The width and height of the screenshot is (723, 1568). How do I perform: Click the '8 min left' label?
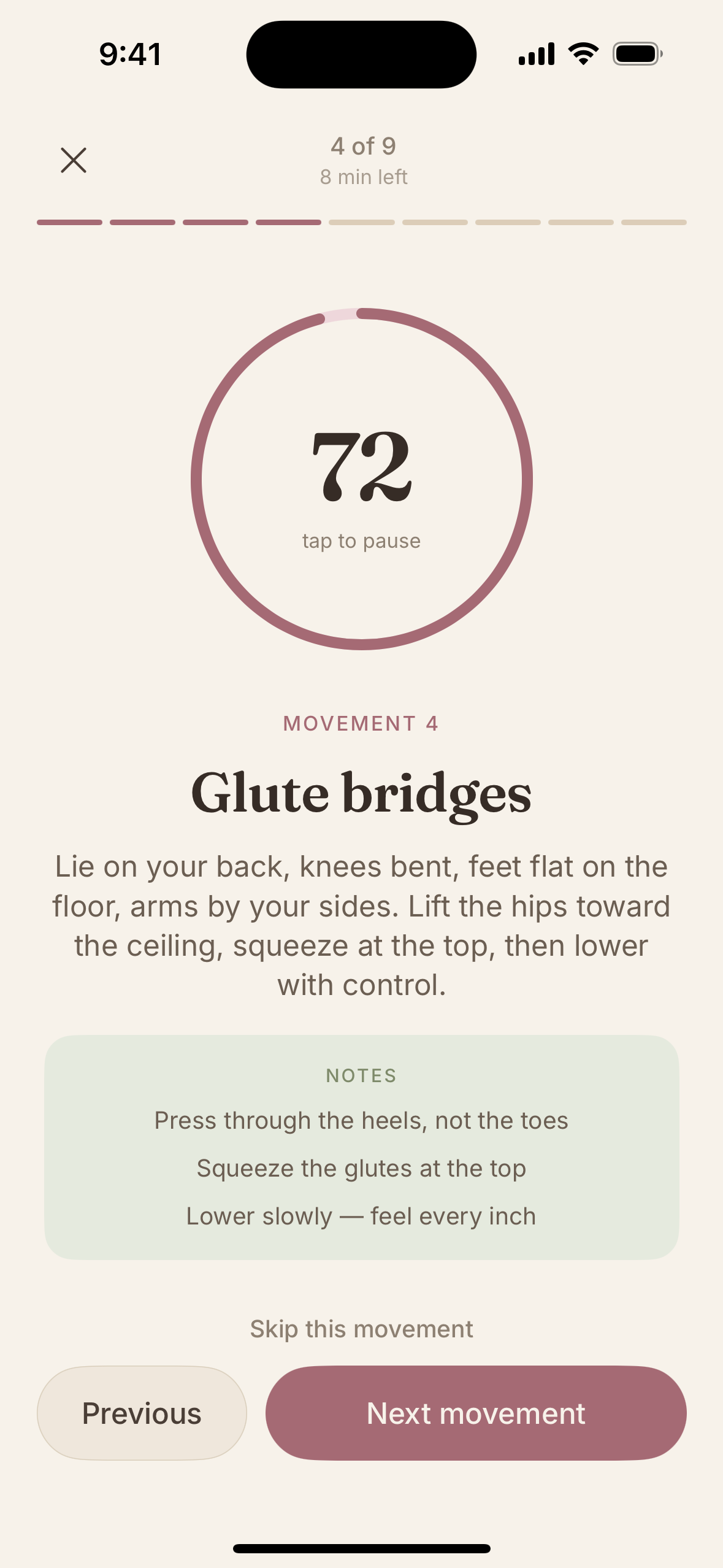click(363, 177)
